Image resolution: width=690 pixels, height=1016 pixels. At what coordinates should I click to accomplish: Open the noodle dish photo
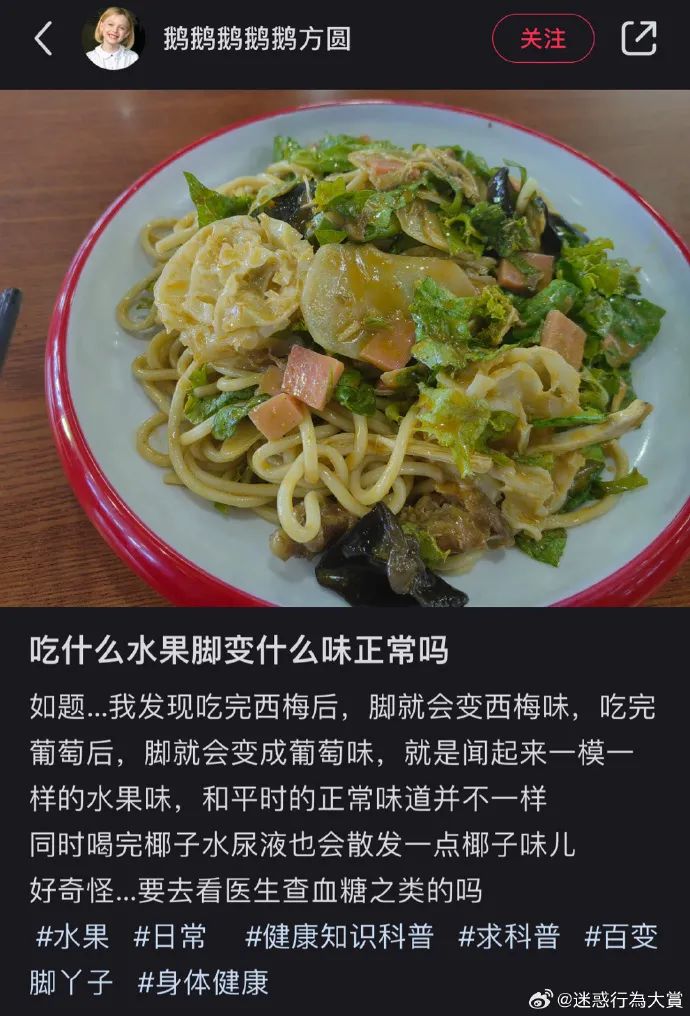pyautogui.click(x=345, y=348)
